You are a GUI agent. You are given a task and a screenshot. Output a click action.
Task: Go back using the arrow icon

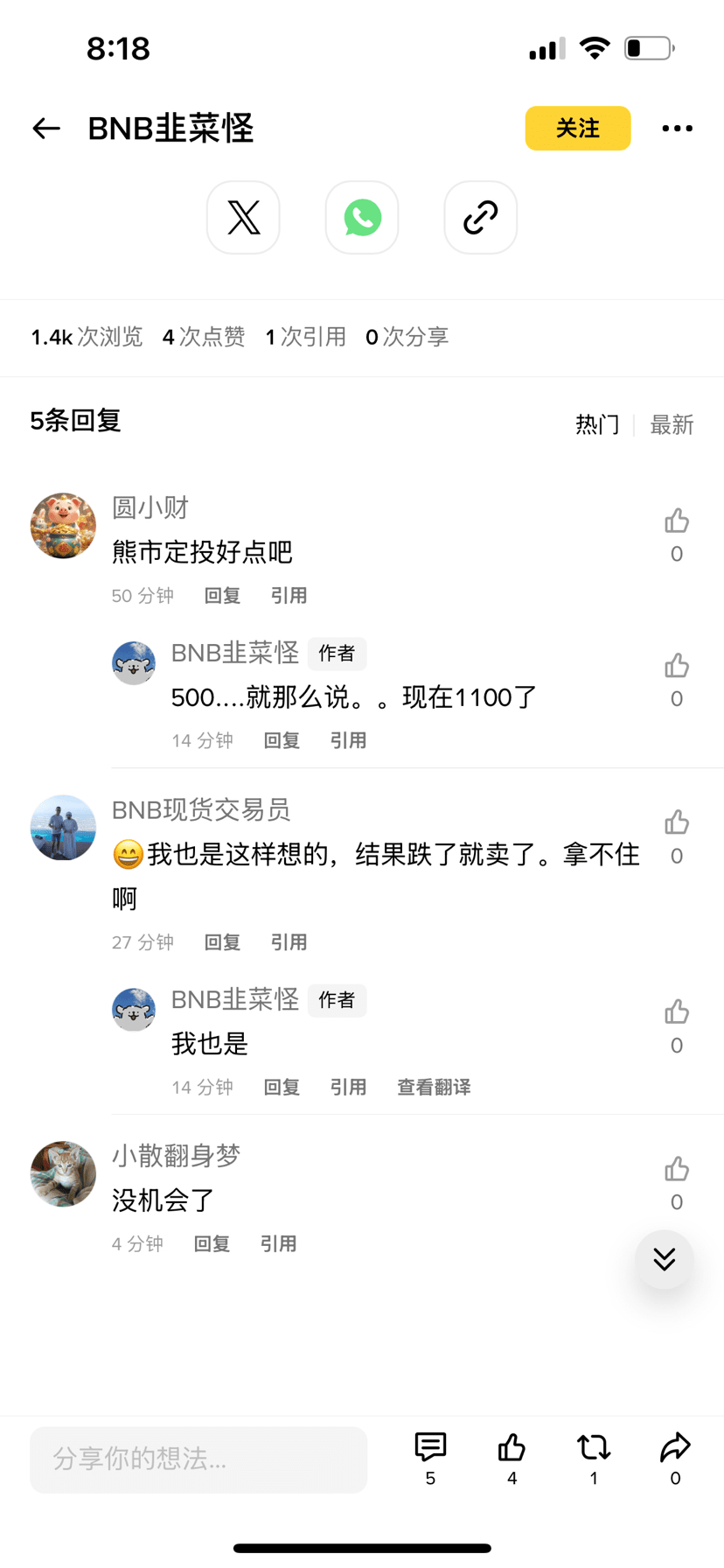click(x=46, y=129)
